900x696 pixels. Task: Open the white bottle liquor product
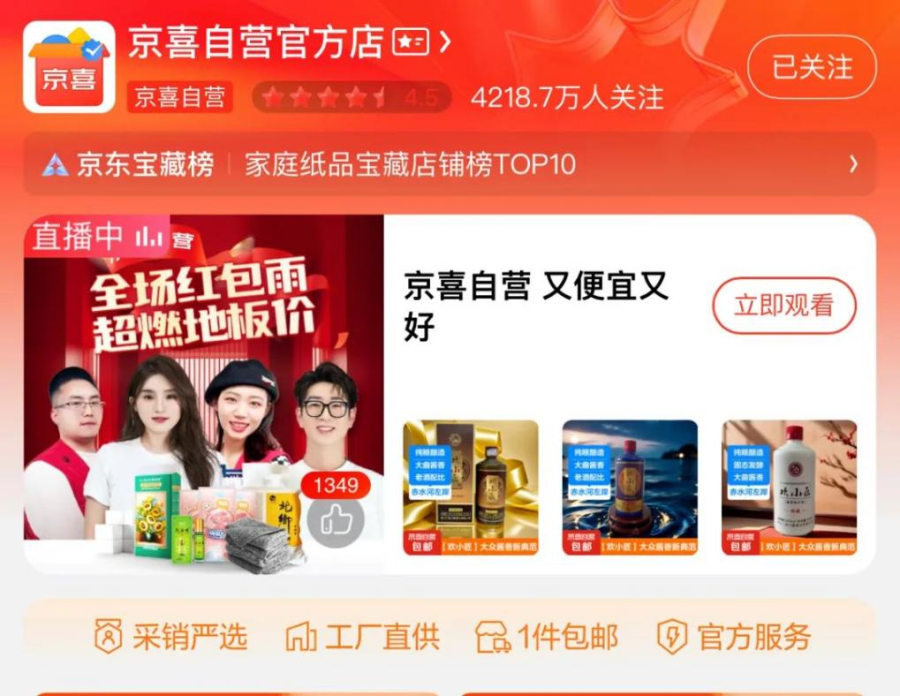pos(789,487)
